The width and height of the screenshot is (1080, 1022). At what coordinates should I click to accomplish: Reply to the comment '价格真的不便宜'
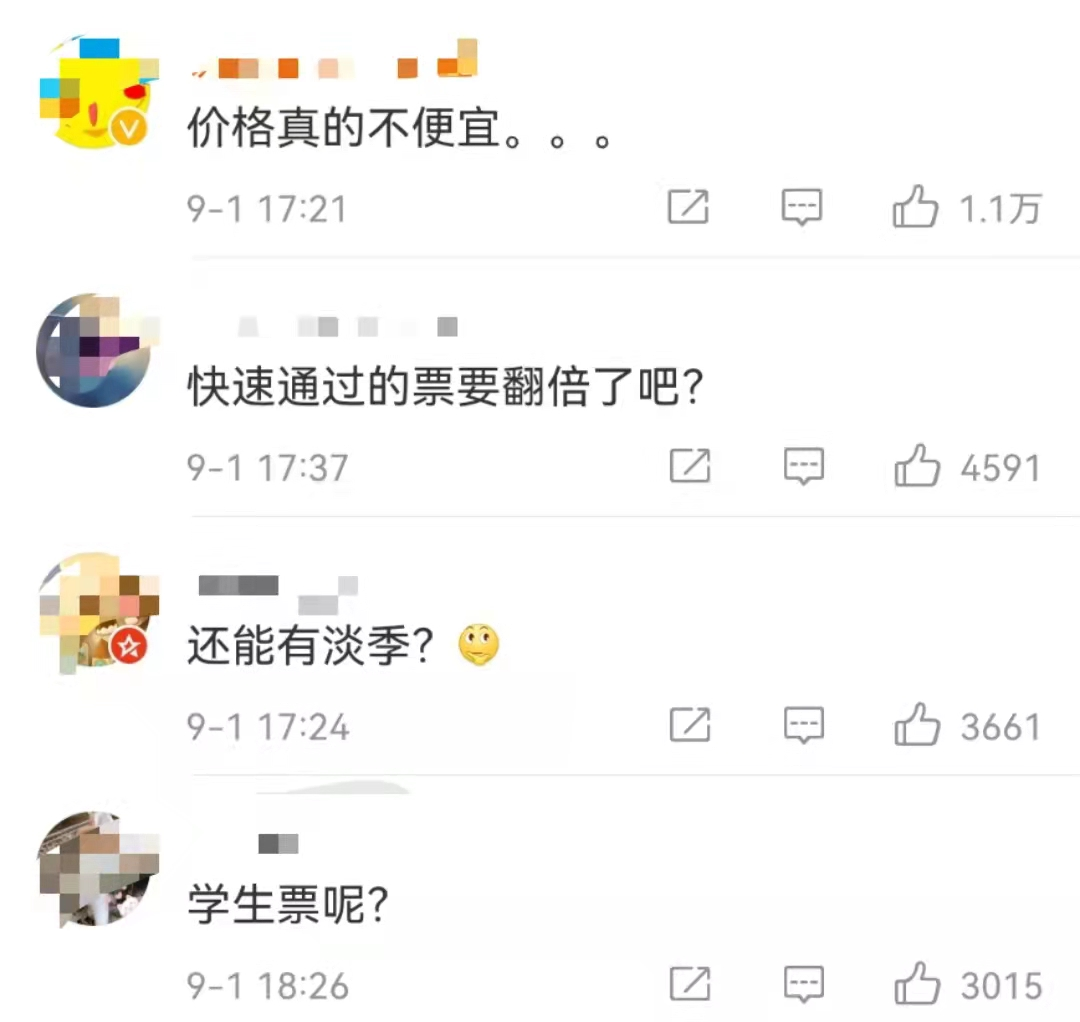pyautogui.click(x=802, y=208)
